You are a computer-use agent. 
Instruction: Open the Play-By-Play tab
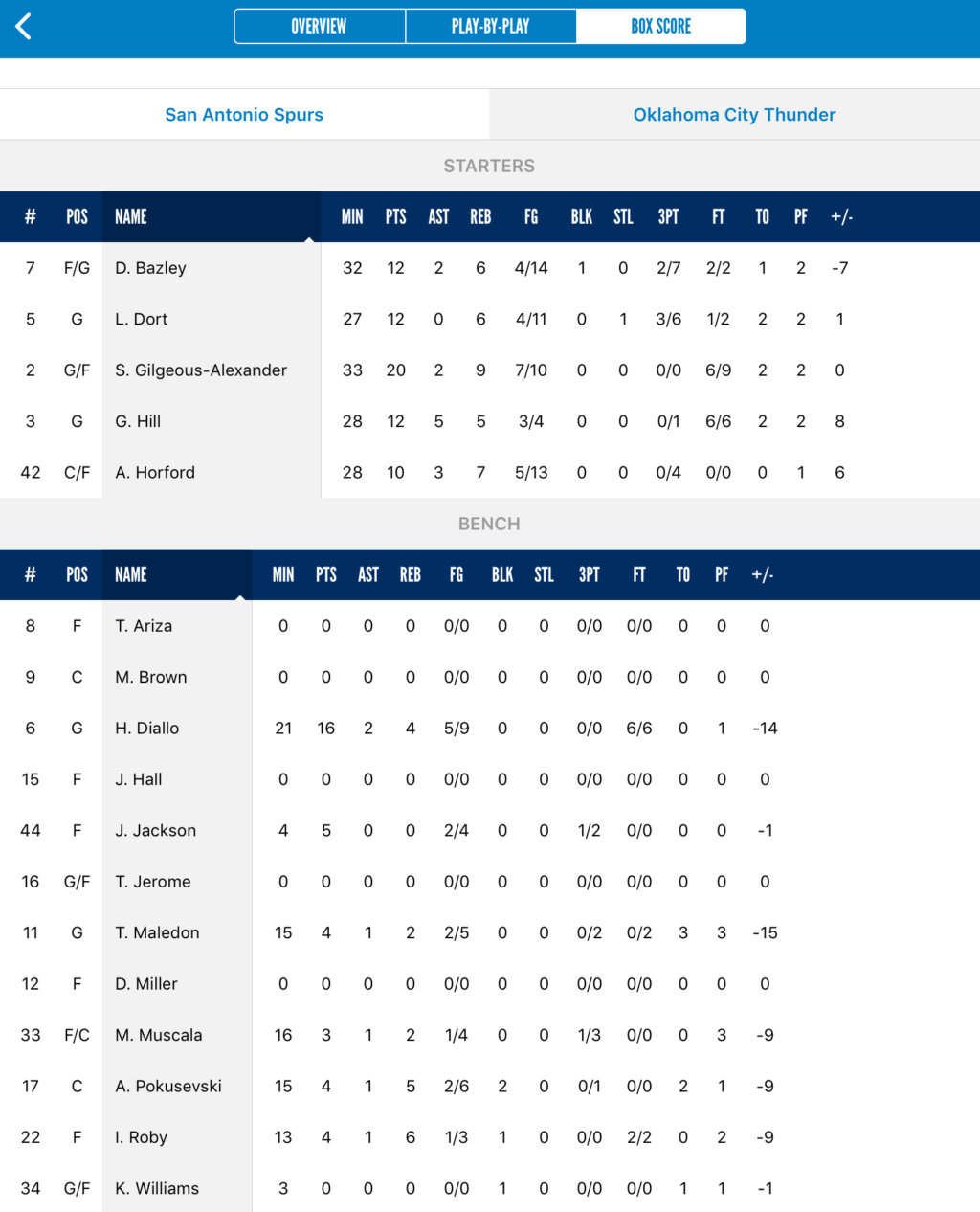point(490,27)
